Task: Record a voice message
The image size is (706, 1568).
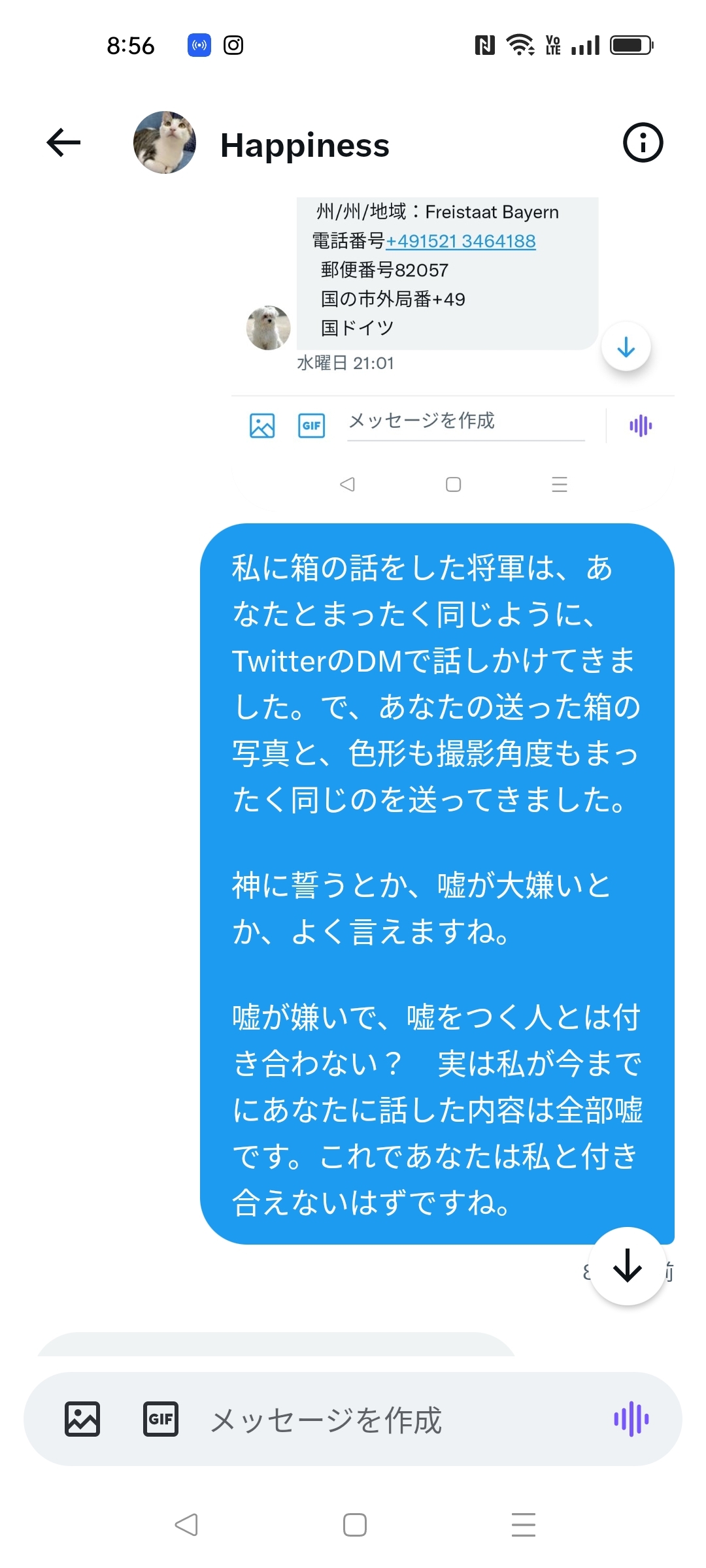Action: point(631,1419)
